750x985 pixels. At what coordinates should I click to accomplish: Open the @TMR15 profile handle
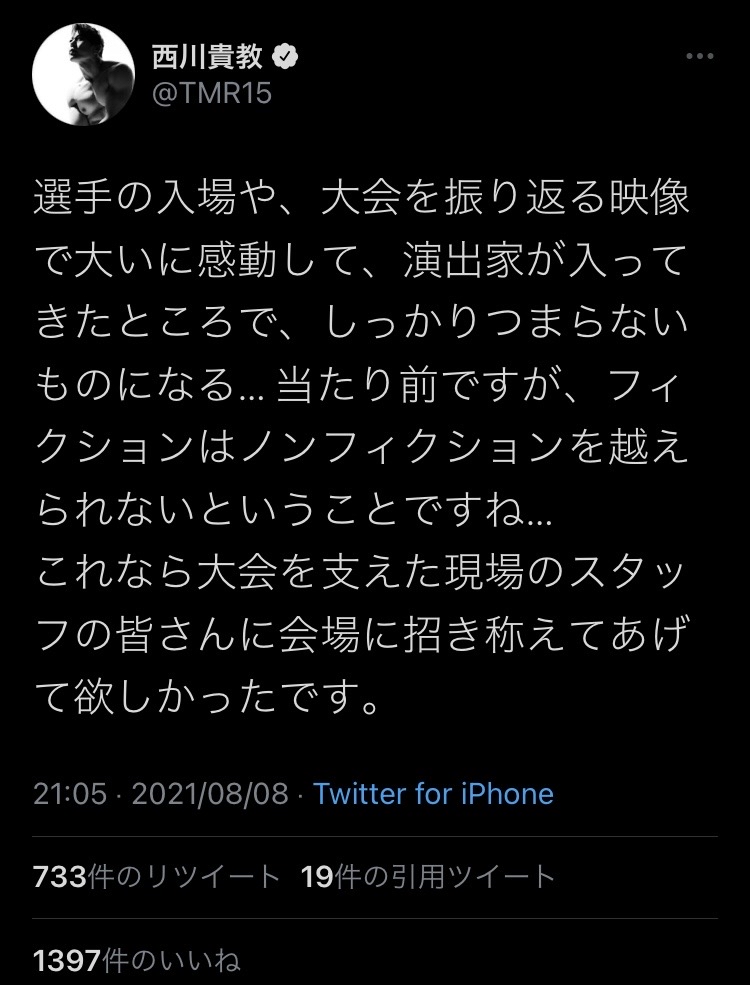[210, 92]
